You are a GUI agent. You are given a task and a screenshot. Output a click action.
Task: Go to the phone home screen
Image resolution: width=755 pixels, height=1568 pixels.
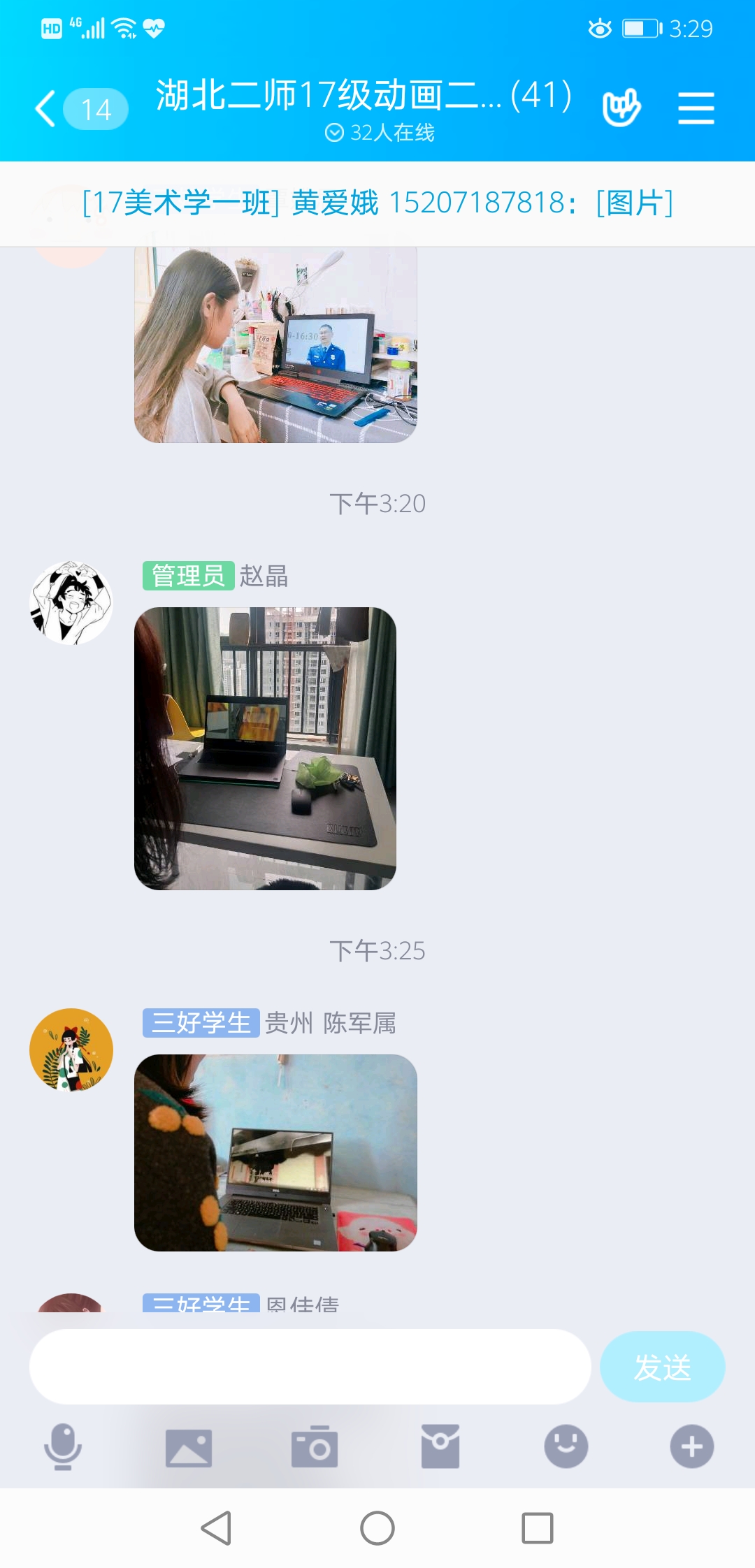377,1528
